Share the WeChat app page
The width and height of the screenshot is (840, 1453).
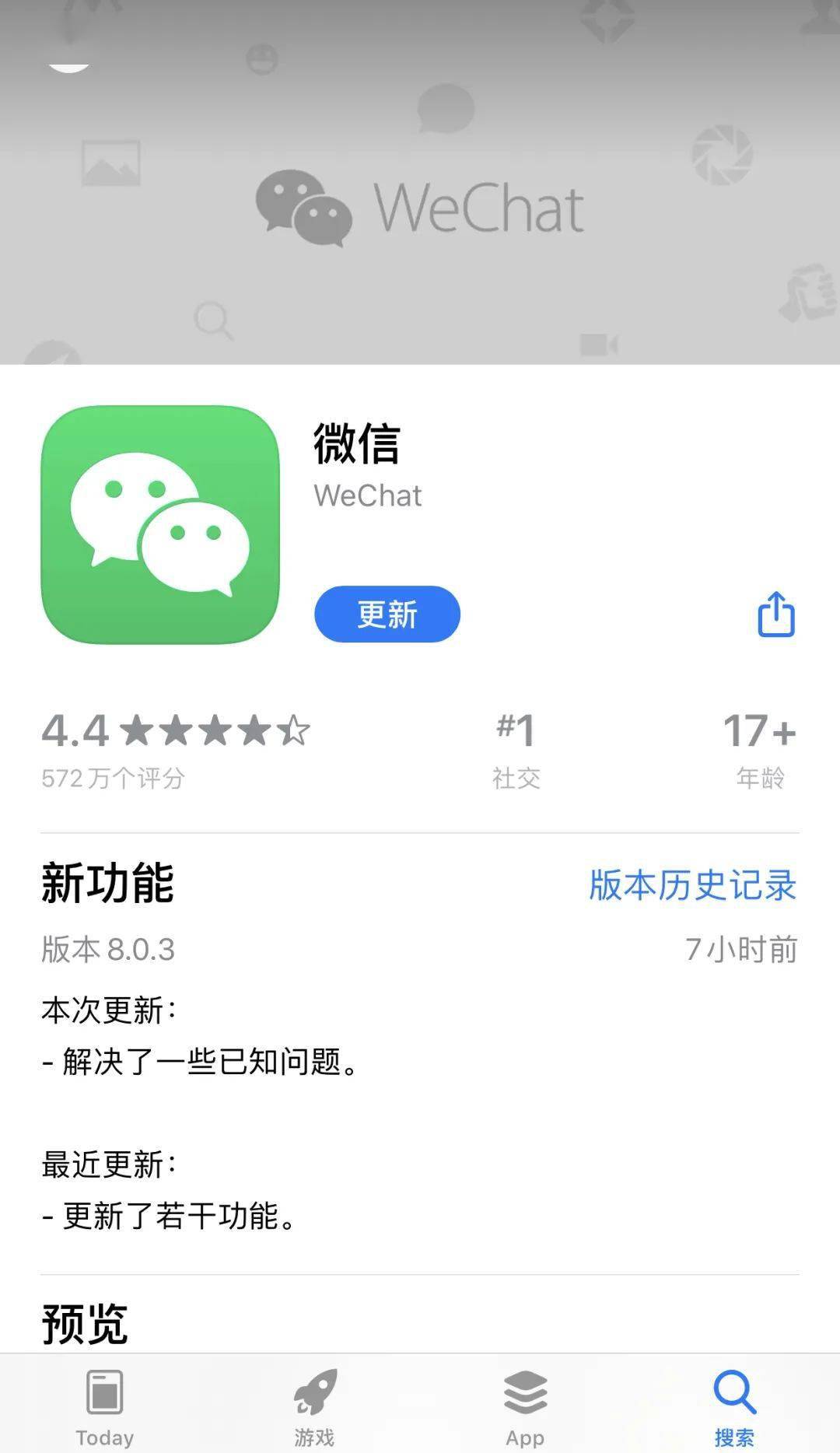tap(775, 614)
